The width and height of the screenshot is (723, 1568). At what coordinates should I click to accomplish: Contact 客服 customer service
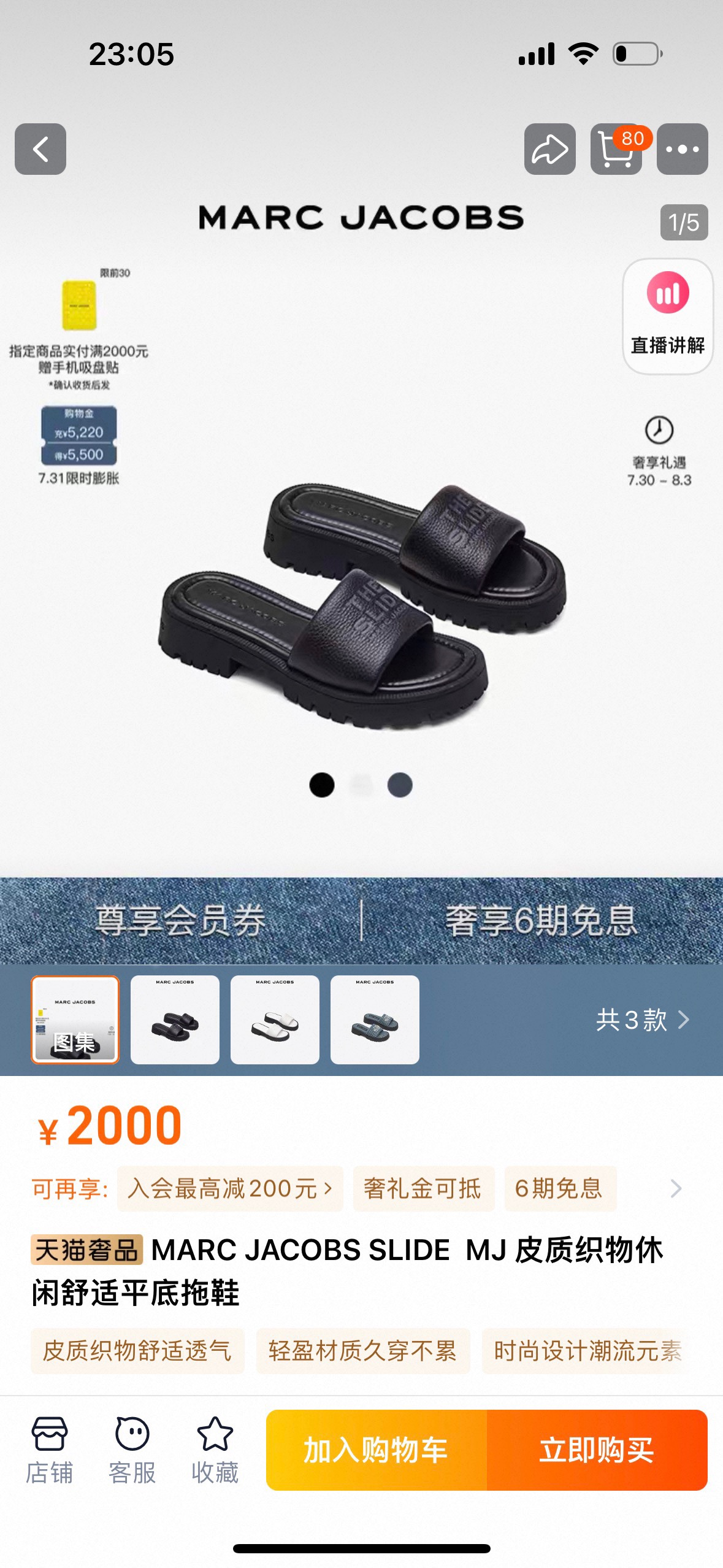pos(132,1449)
